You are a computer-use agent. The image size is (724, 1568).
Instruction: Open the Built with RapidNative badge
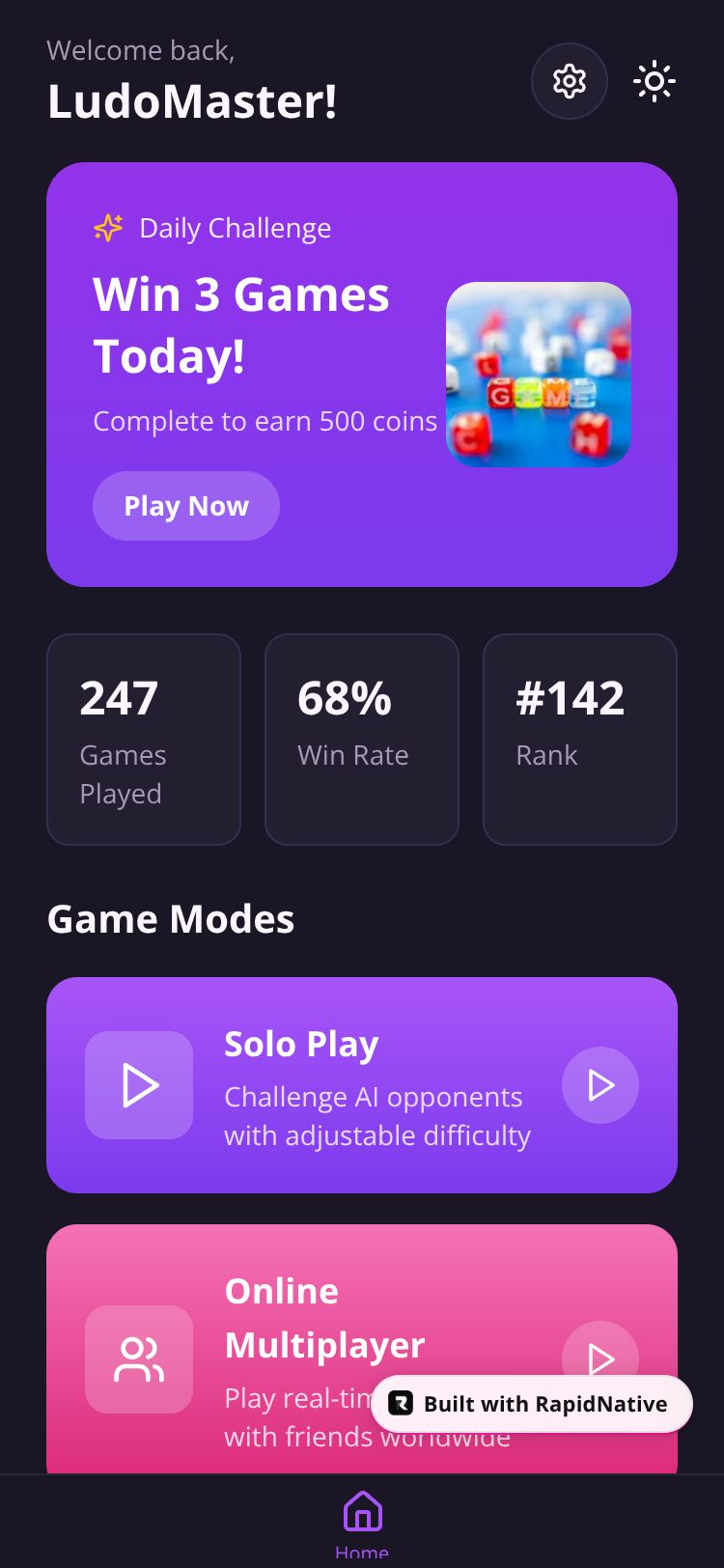tap(532, 1404)
